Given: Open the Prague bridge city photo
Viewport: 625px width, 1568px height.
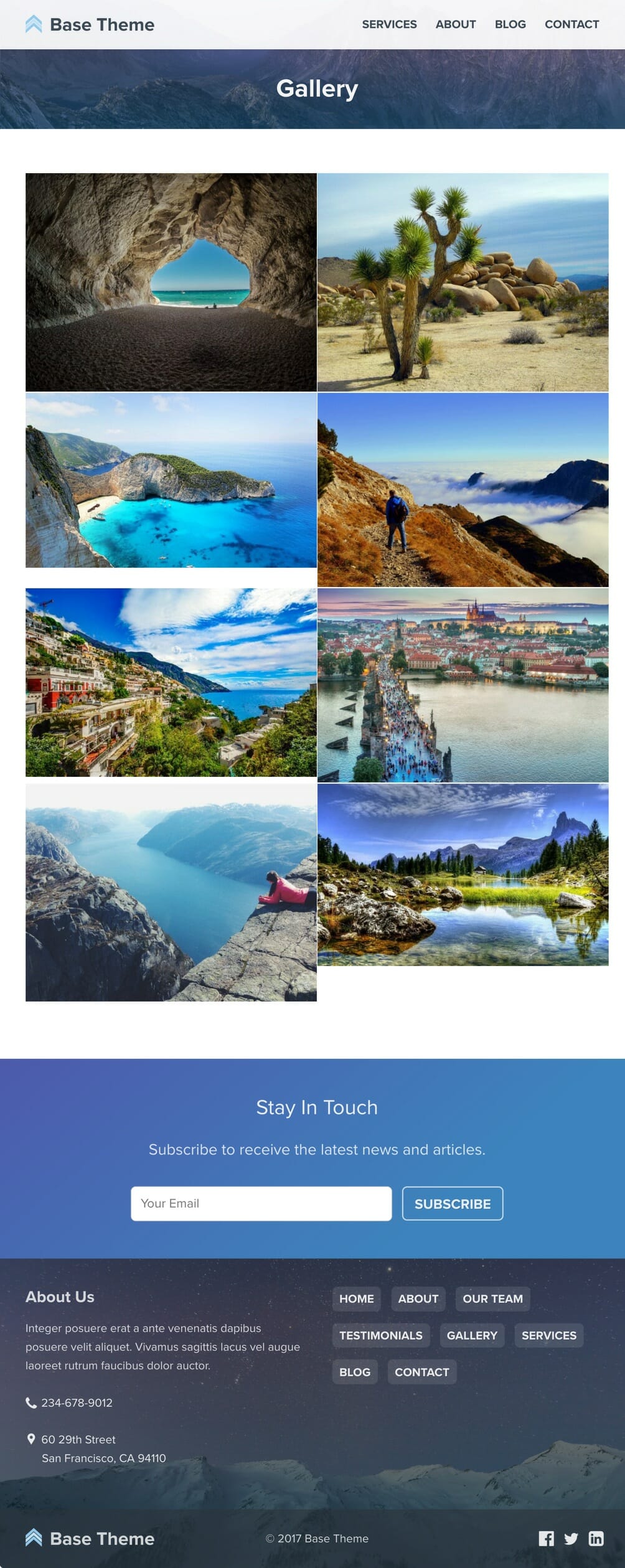Looking at the screenshot, I should [463, 685].
